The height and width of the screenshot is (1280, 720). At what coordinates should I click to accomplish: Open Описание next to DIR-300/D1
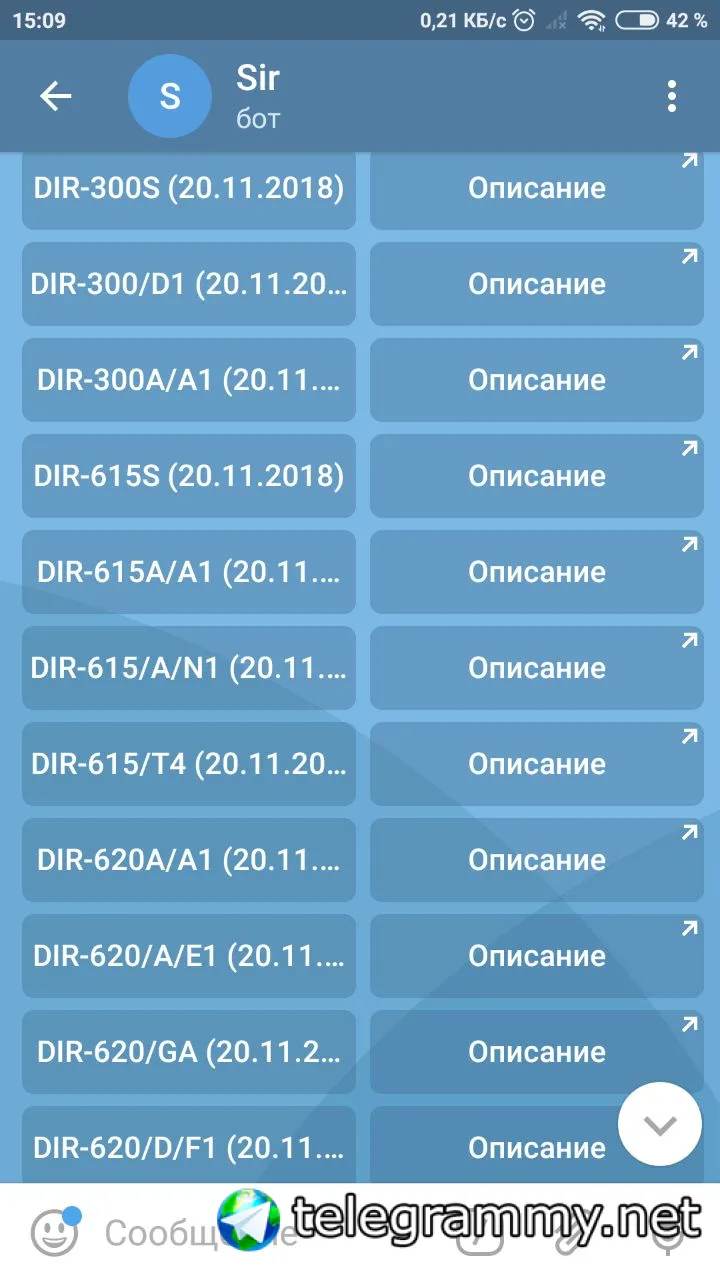click(x=537, y=284)
